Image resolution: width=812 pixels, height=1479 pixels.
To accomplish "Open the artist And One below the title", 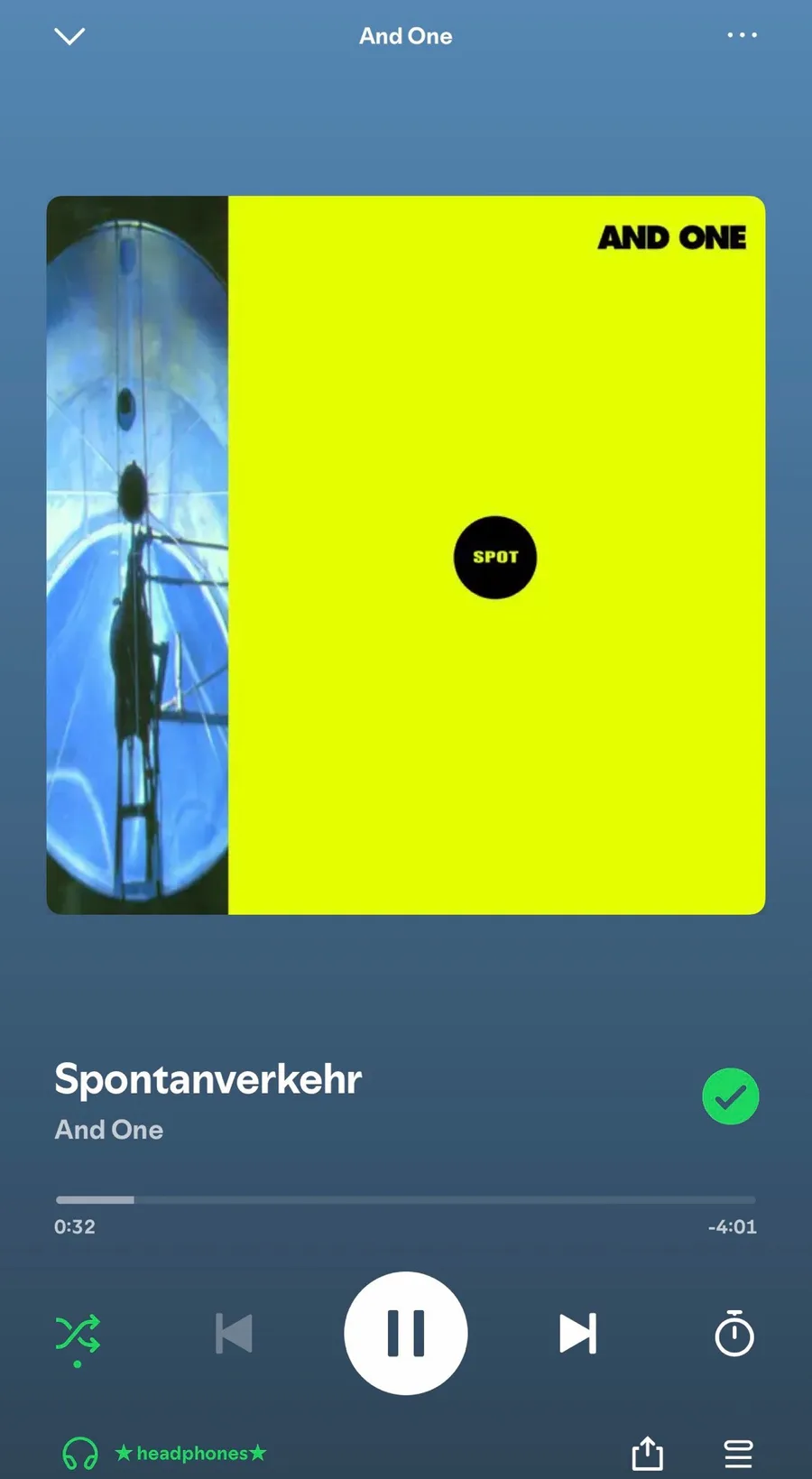I will 109,1130.
